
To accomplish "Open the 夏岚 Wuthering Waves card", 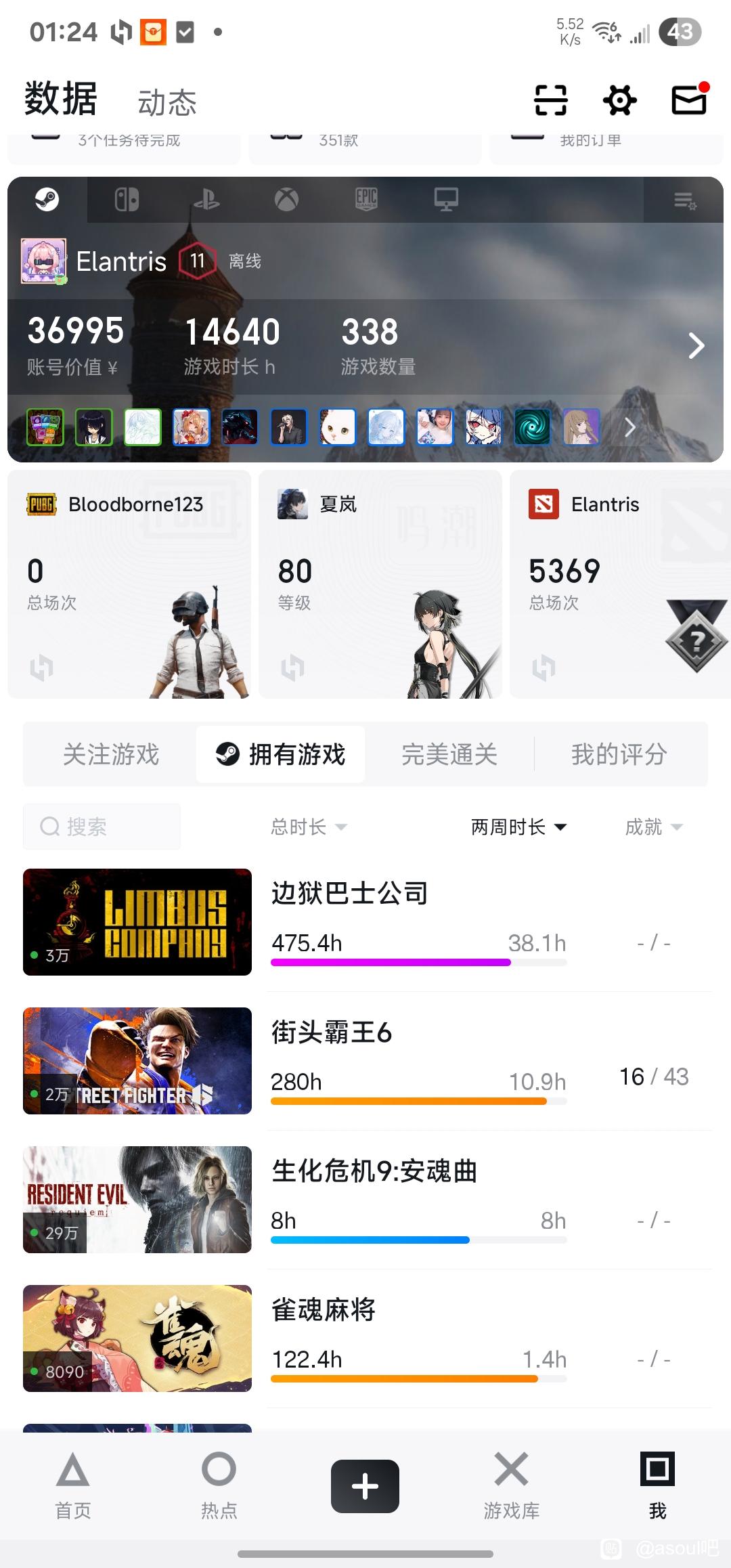I will click(x=380, y=584).
